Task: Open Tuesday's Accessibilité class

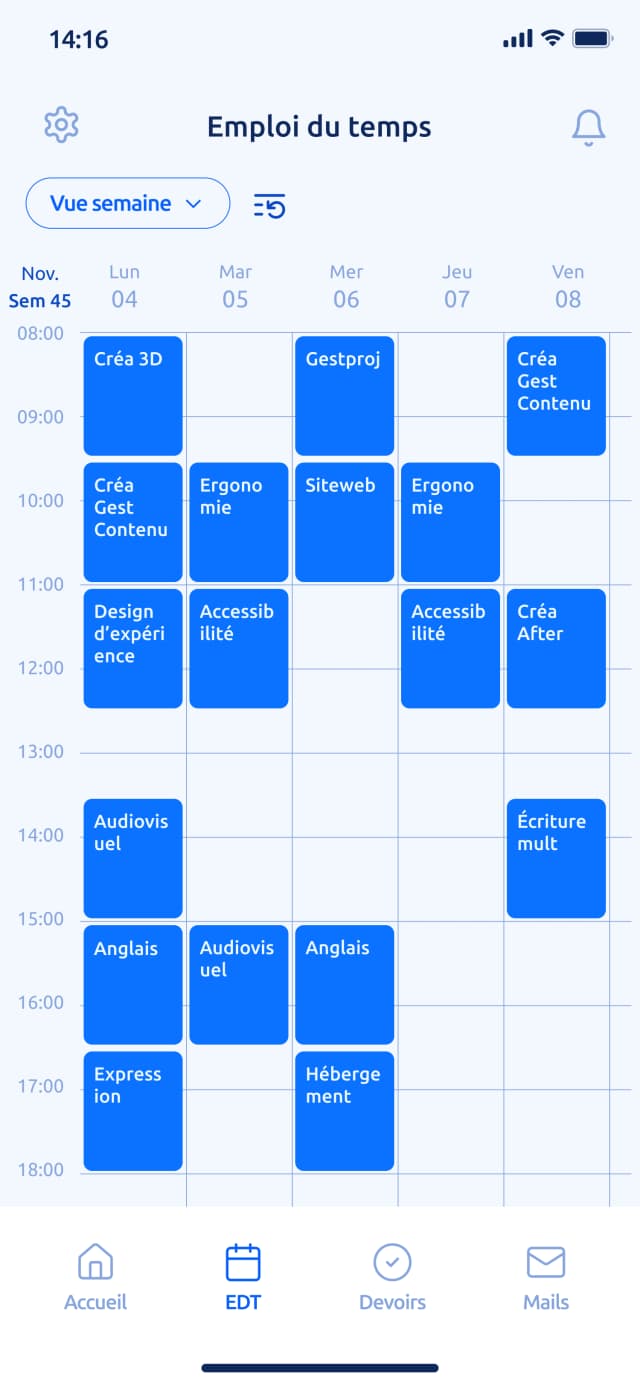Action: [238, 648]
